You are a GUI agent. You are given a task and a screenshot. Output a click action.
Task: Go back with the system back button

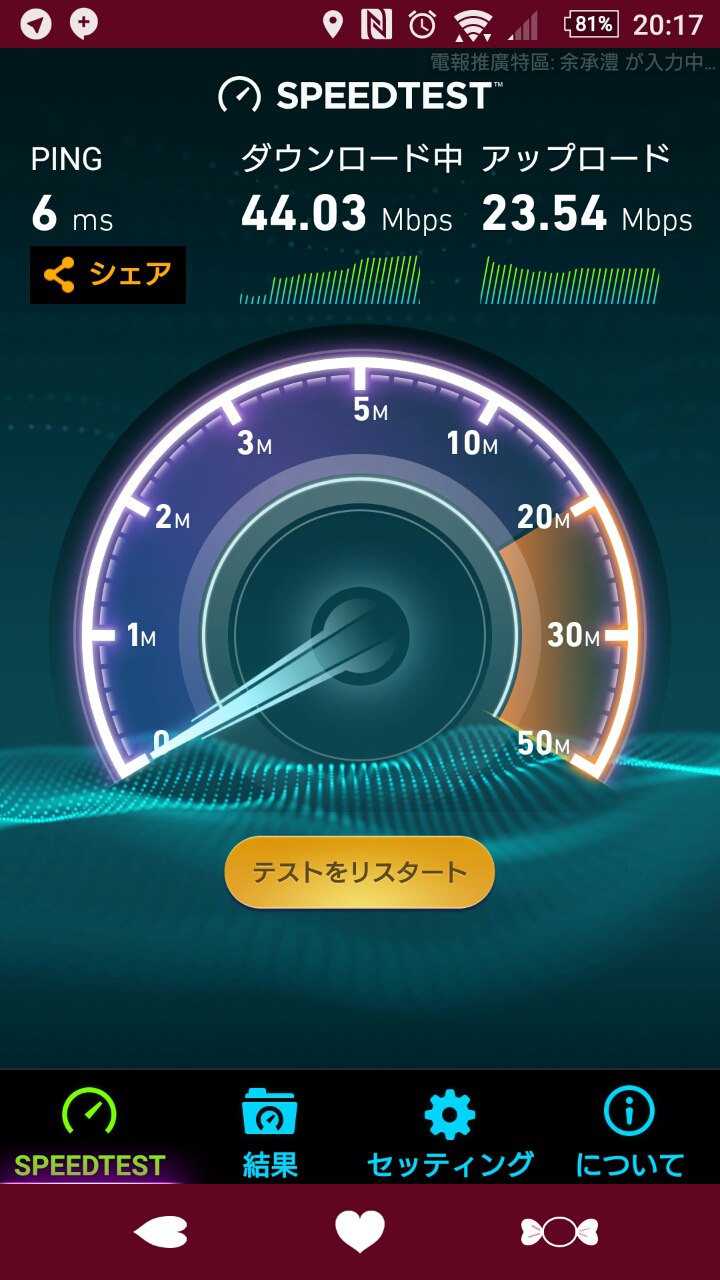pos(160,1232)
